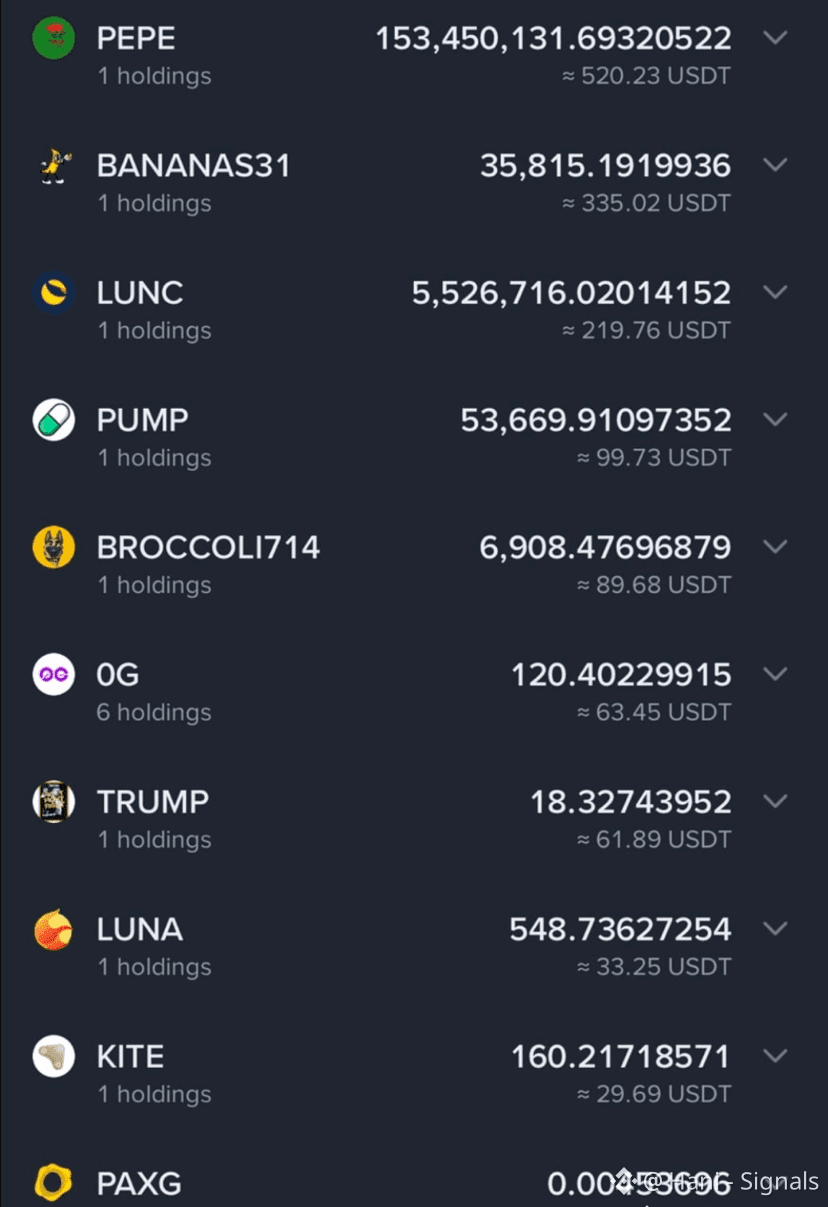Show the 6 holdings of 0G
The image size is (828, 1207).
pos(775,674)
